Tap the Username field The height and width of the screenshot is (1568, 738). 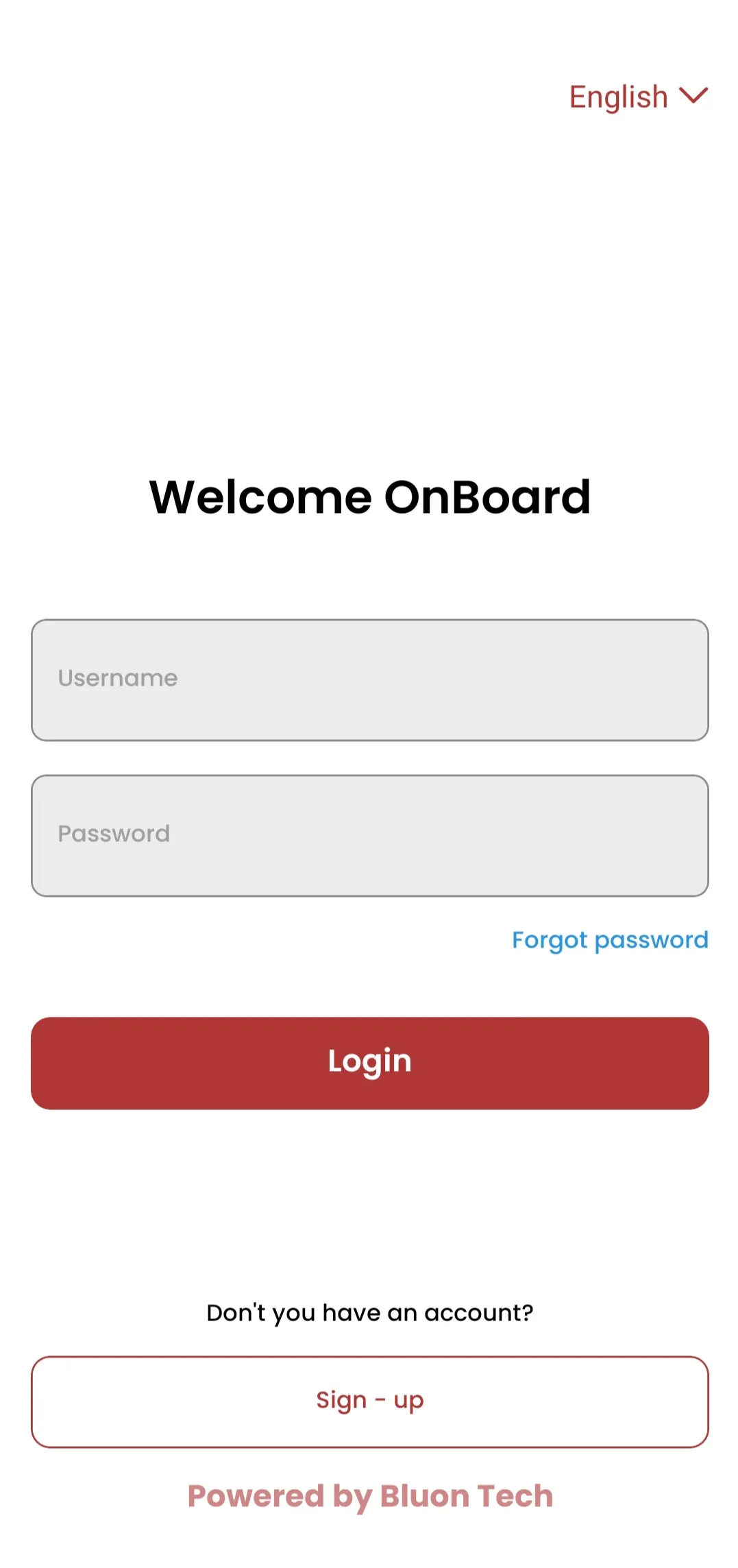tap(369, 679)
